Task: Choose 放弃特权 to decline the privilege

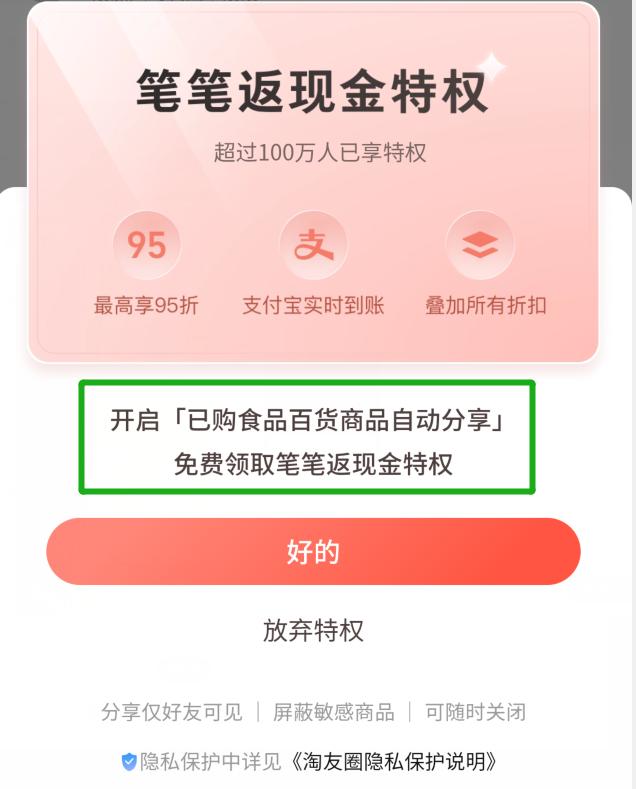Action: pyautogui.click(x=313, y=631)
